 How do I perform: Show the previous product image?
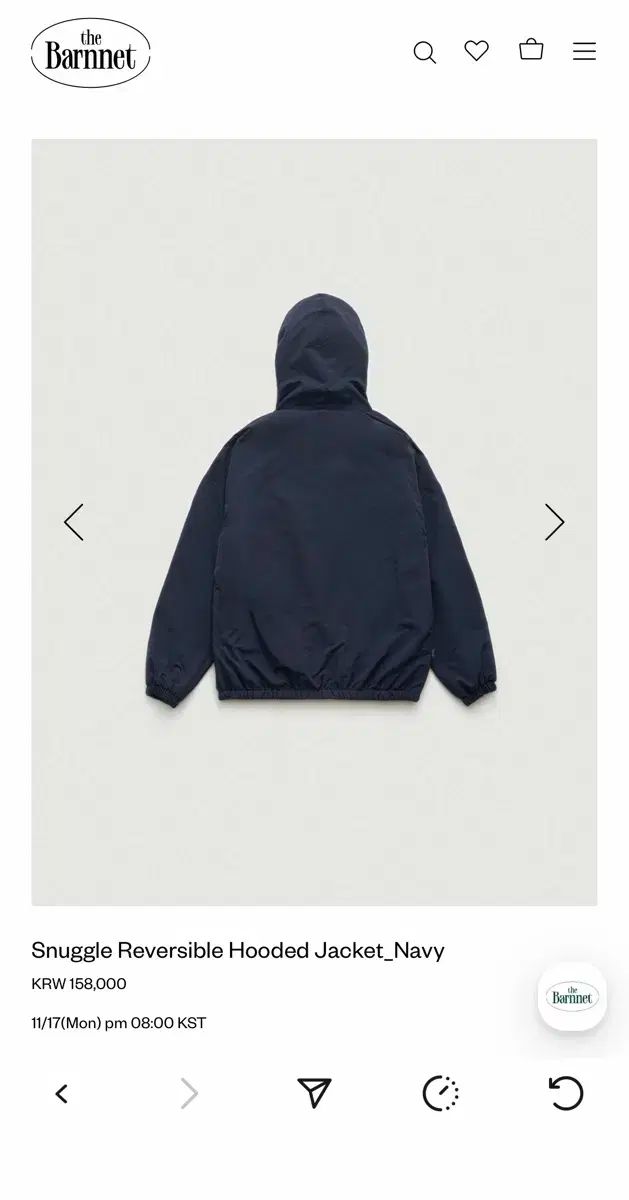coord(74,522)
